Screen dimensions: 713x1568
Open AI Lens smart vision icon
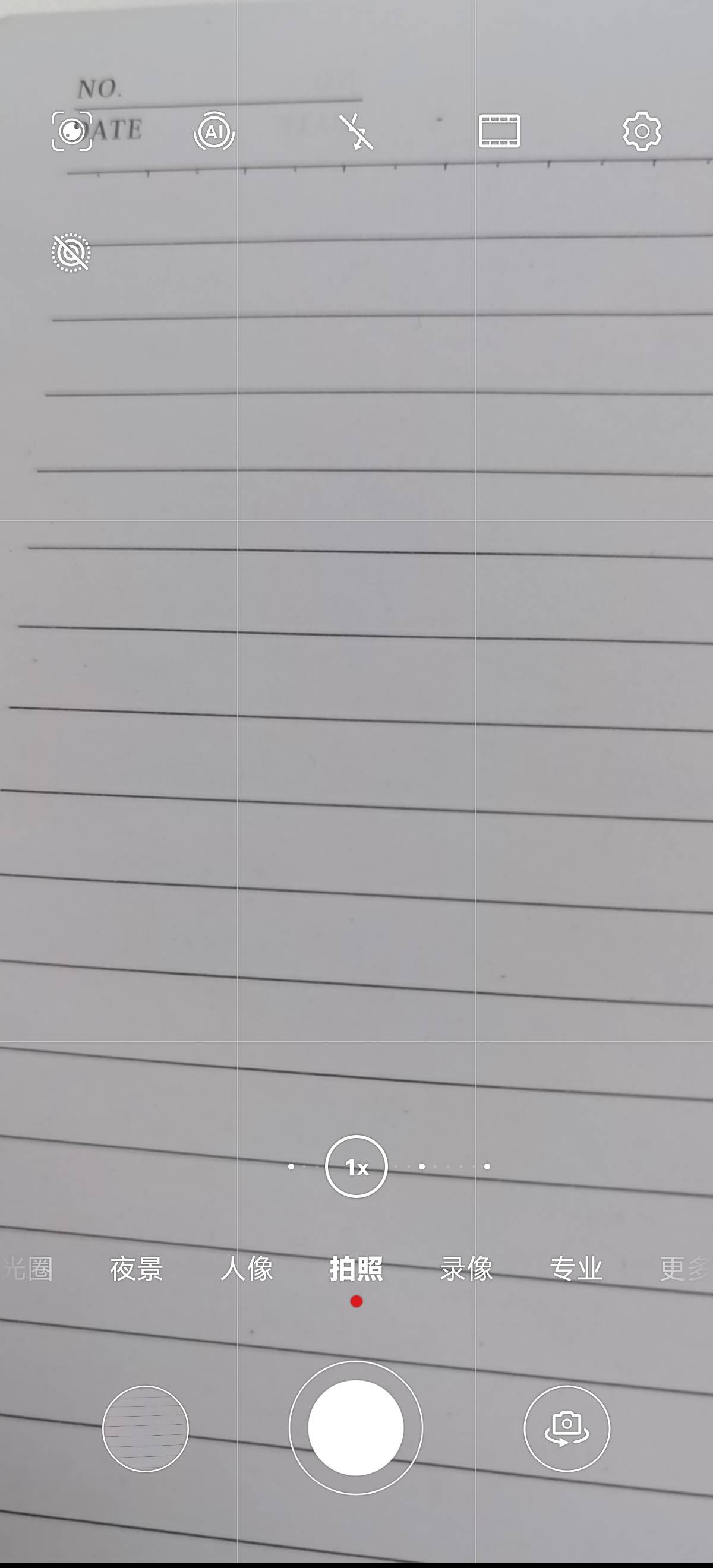click(x=72, y=131)
